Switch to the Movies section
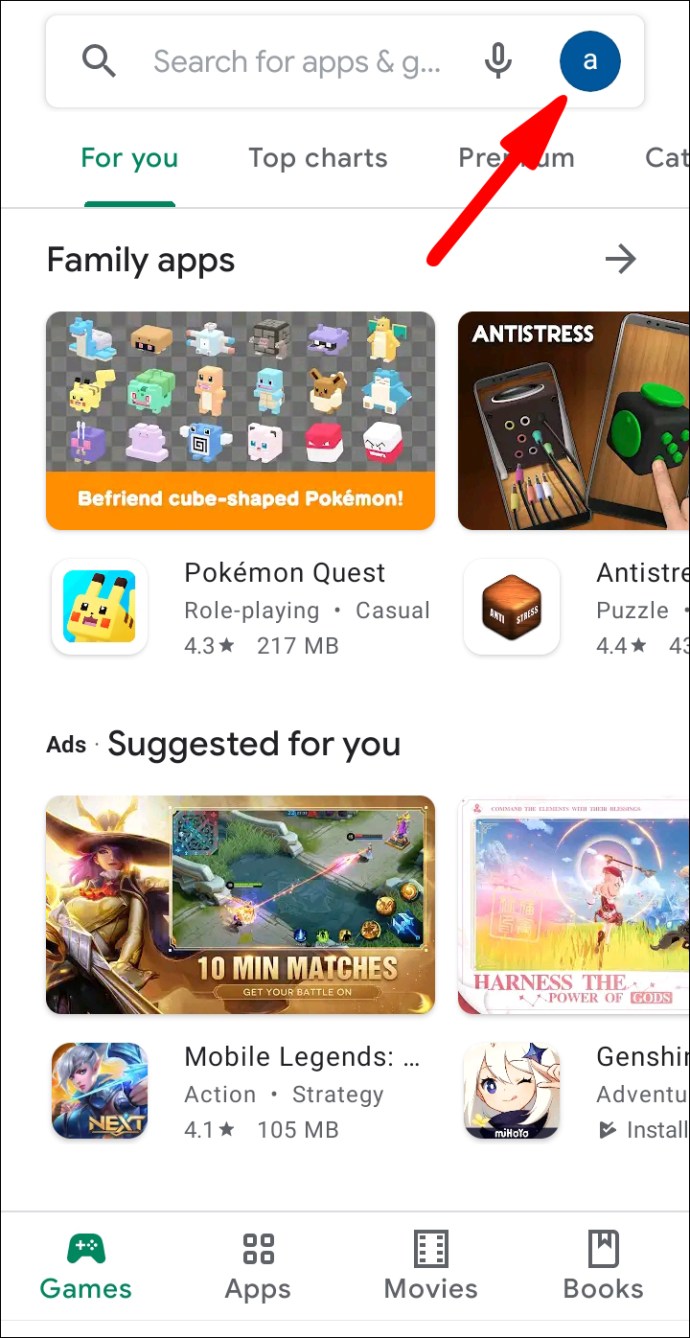Image resolution: width=690 pixels, height=1338 pixels. [431, 1265]
